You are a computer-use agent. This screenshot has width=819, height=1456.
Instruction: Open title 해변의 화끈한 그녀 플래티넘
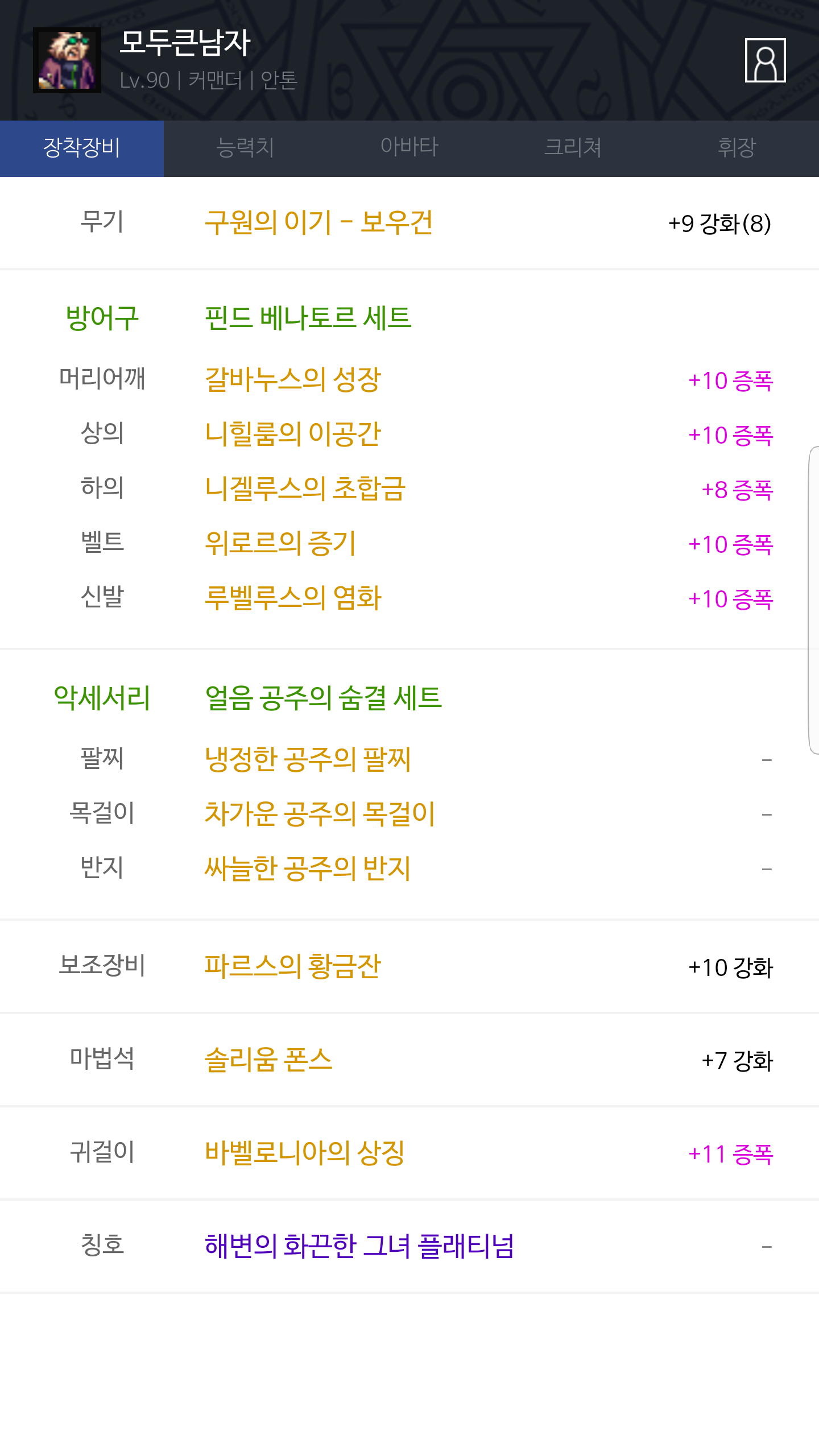point(359,1246)
